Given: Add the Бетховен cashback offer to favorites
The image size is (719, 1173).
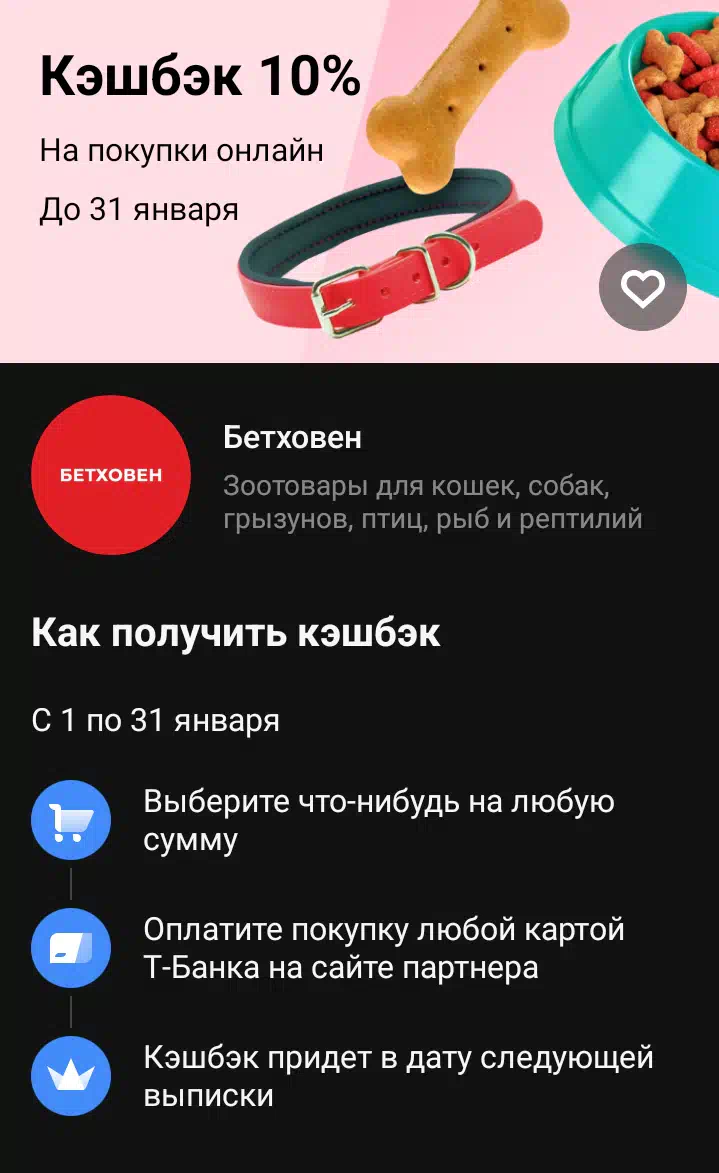Looking at the screenshot, I should pyautogui.click(x=642, y=288).
